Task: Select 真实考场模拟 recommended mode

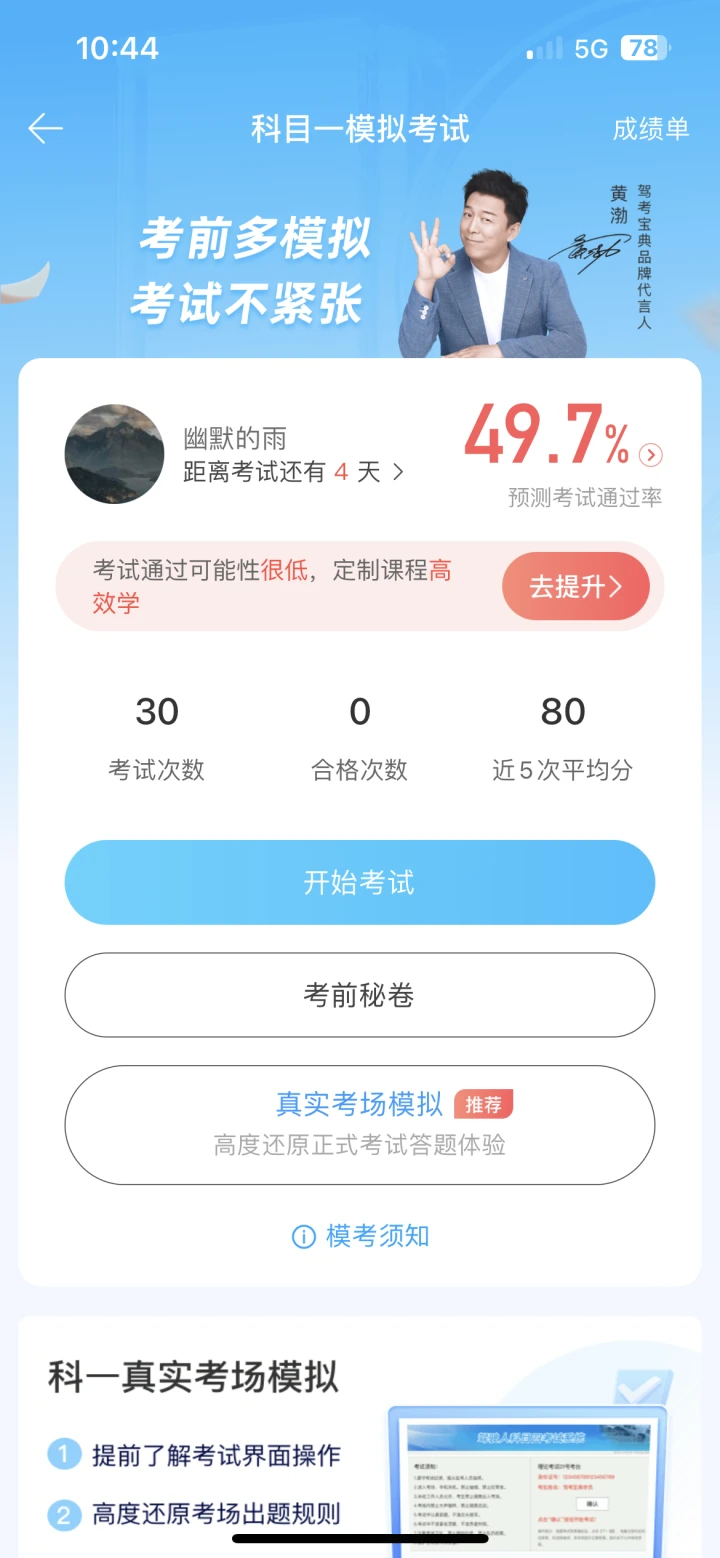Action: (360, 1125)
